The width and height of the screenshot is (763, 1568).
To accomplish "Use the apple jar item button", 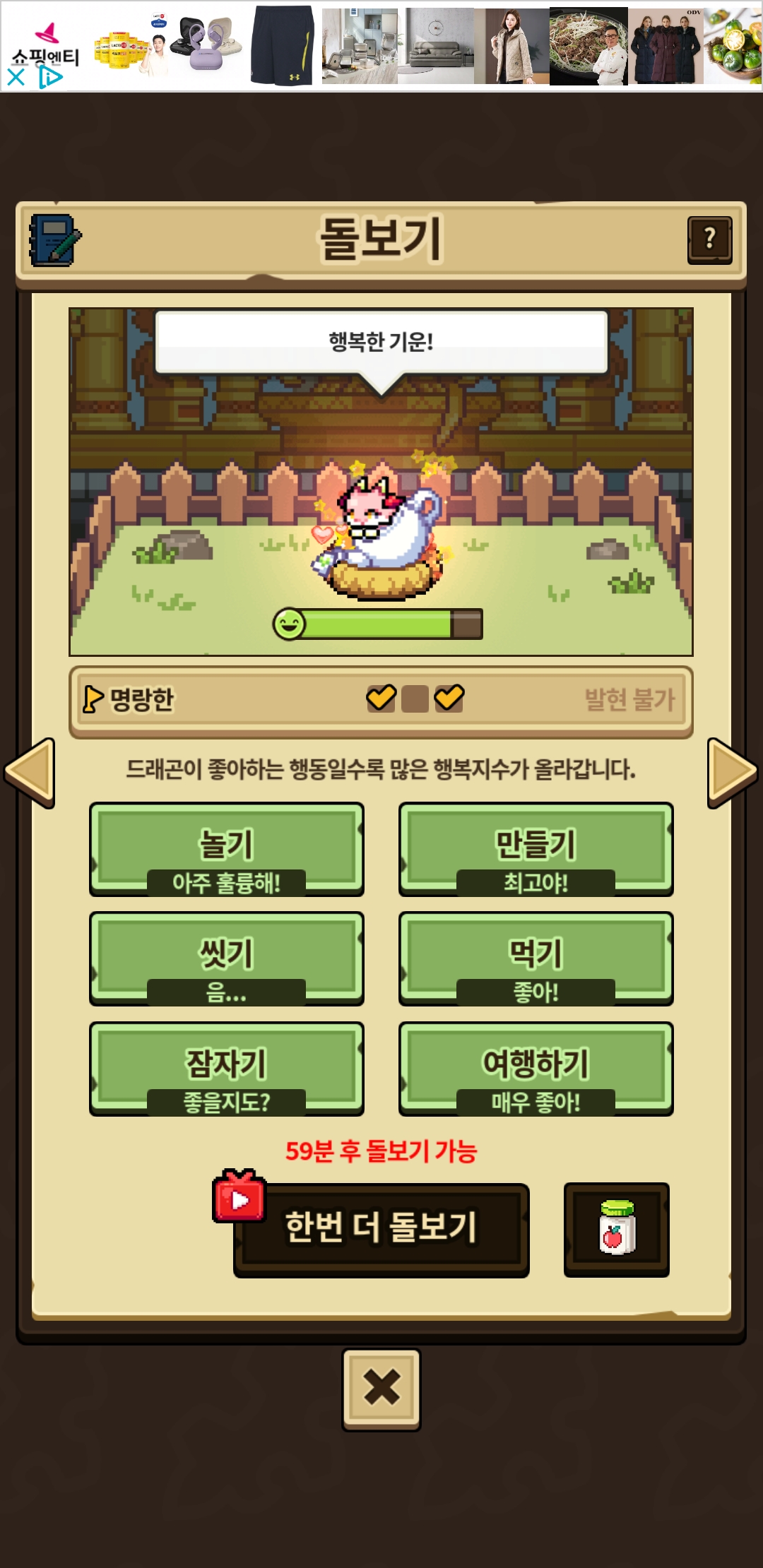I will 616,1229.
